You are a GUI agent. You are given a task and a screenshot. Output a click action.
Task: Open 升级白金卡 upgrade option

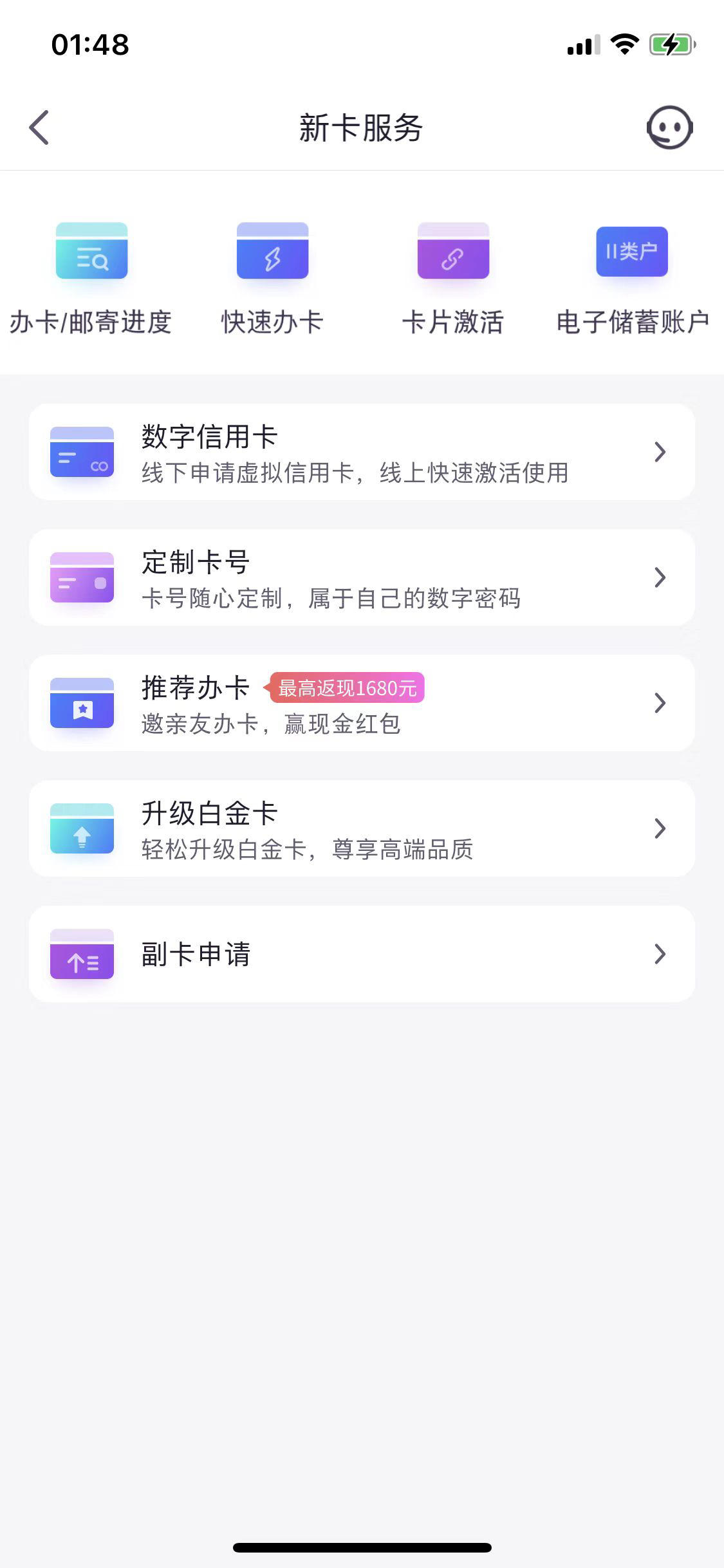tap(362, 828)
